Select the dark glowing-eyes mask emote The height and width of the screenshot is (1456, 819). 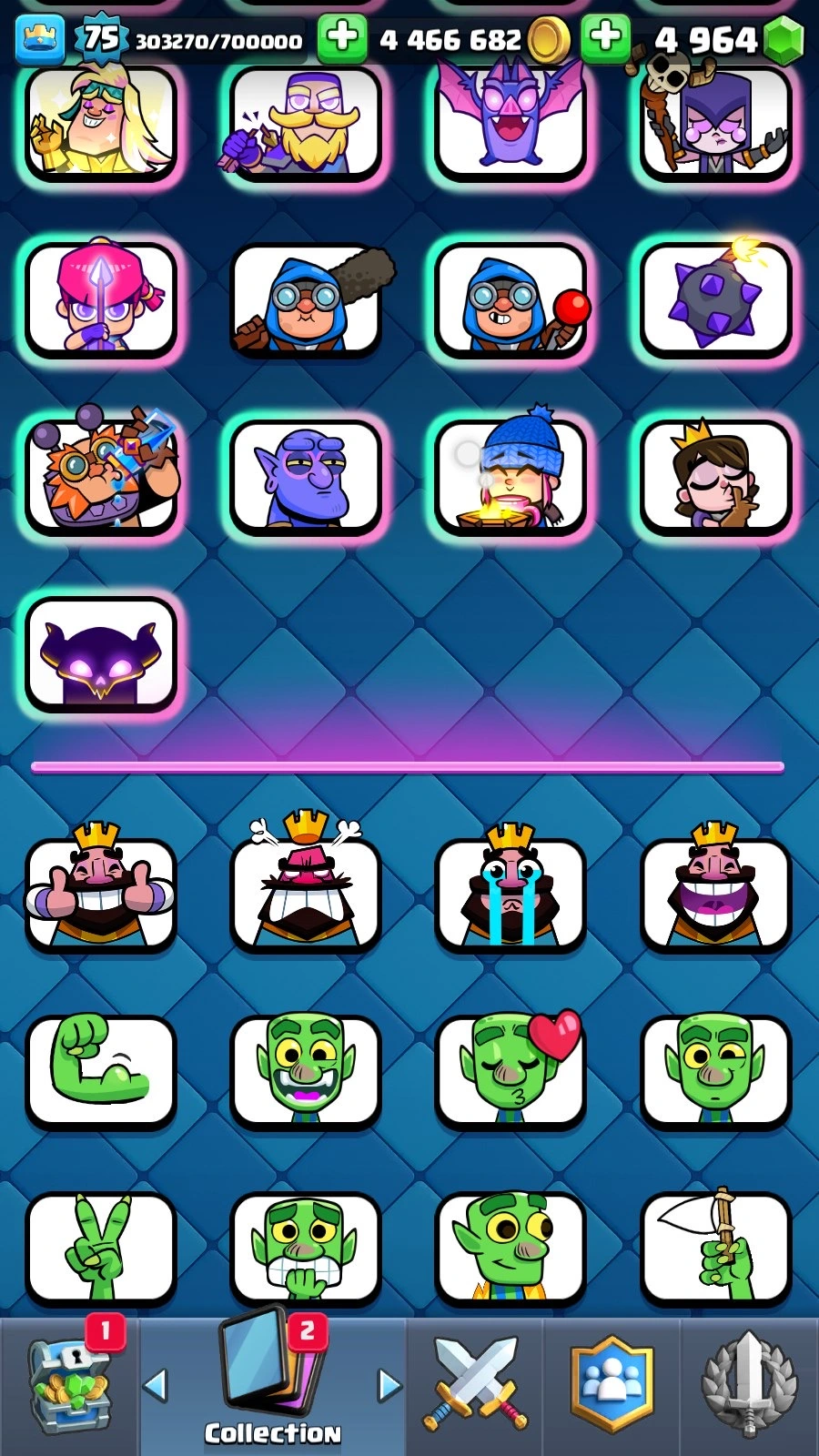(100, 653)
